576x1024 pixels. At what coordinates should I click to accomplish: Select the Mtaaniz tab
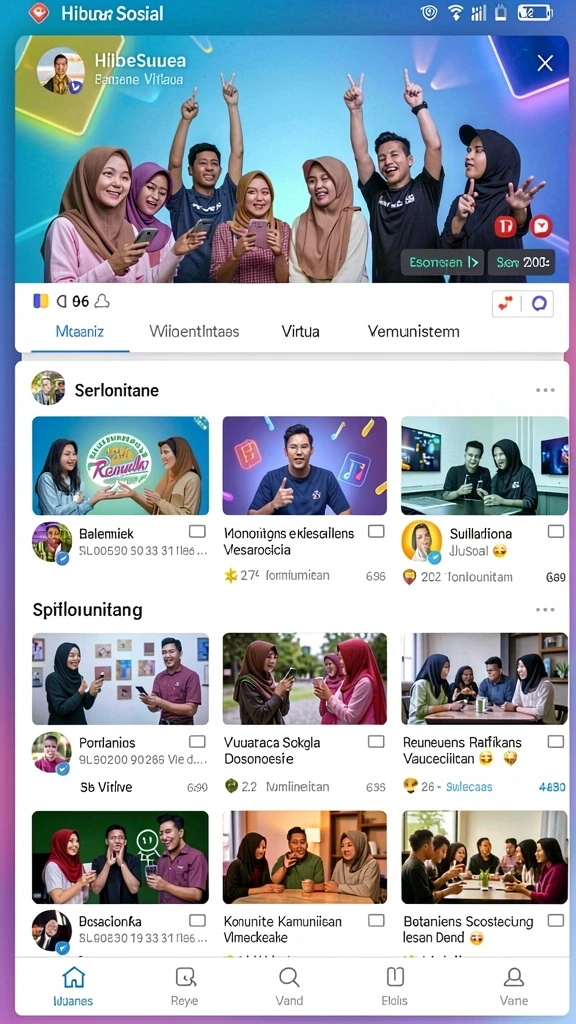pyautogui.click(x=80, y=331)
